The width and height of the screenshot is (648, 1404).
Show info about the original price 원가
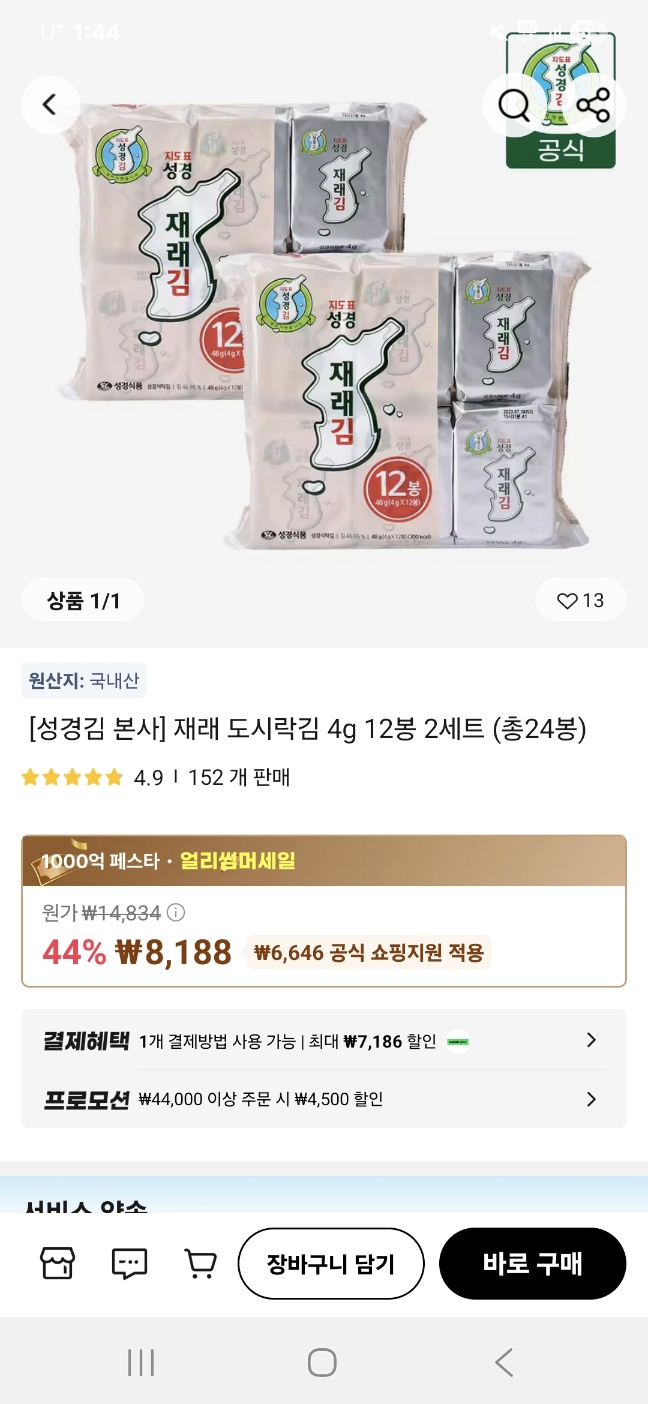pyautogui.click(x=176, y=913)
